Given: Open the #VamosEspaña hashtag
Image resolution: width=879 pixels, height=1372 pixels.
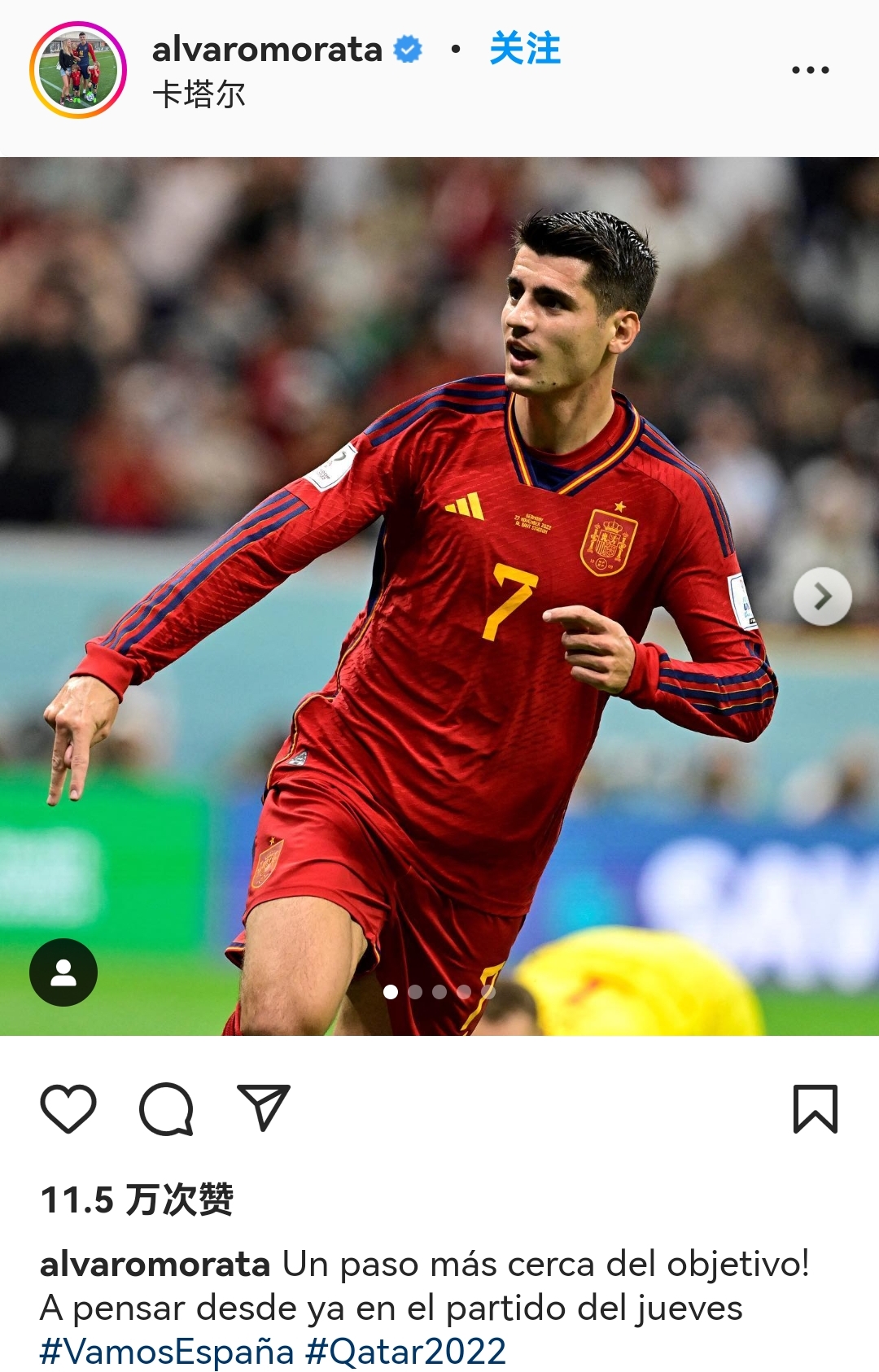Looking at the screenshot, I should tap(167, 1352).
